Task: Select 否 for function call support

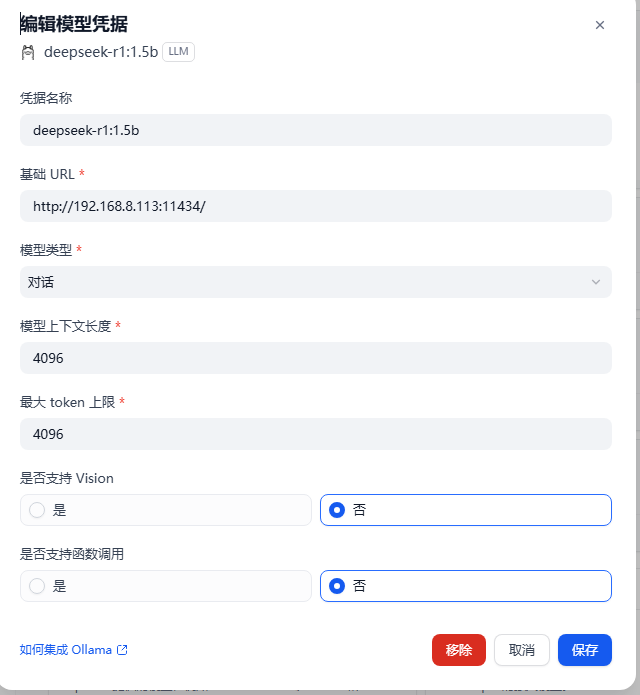Action: 465,586
